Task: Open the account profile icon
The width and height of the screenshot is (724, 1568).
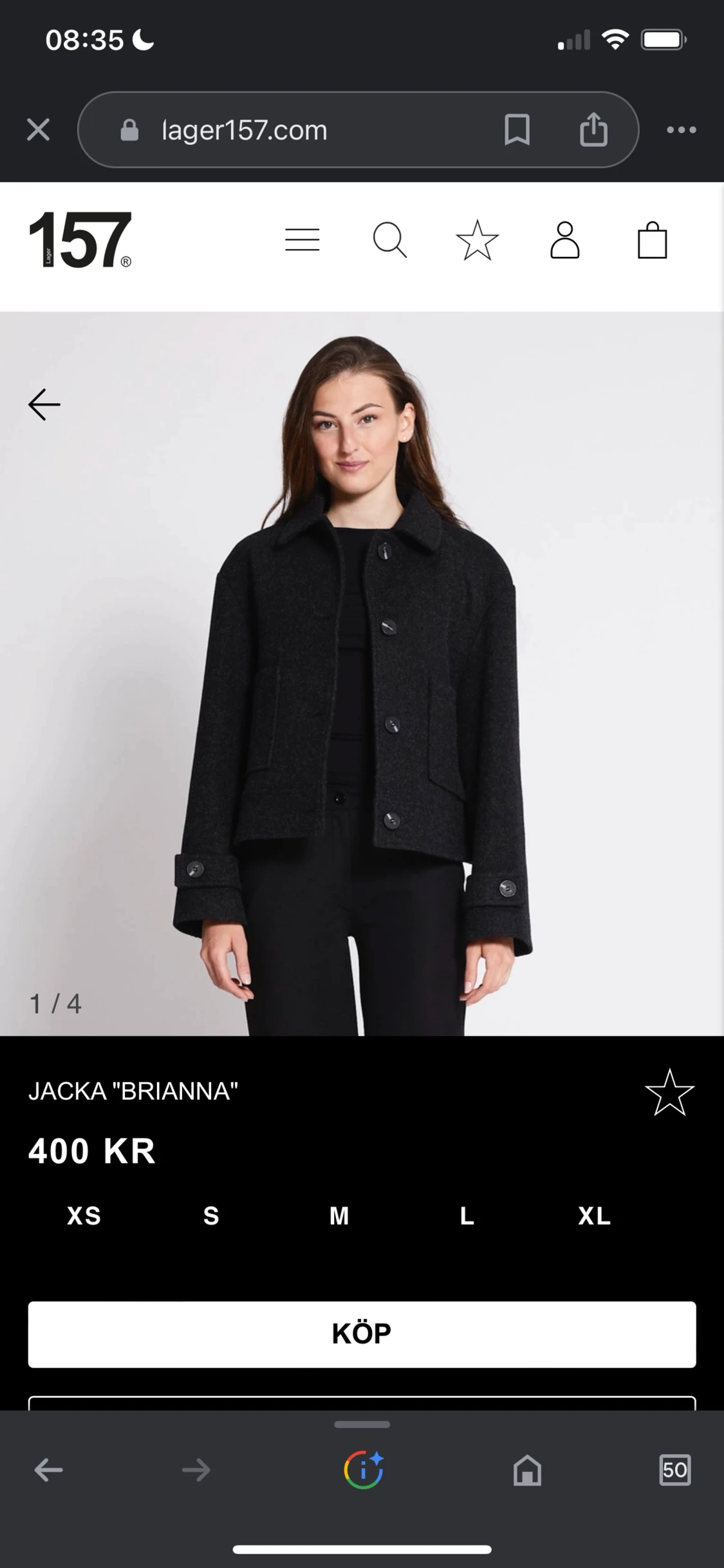Action: pos(565,239)
